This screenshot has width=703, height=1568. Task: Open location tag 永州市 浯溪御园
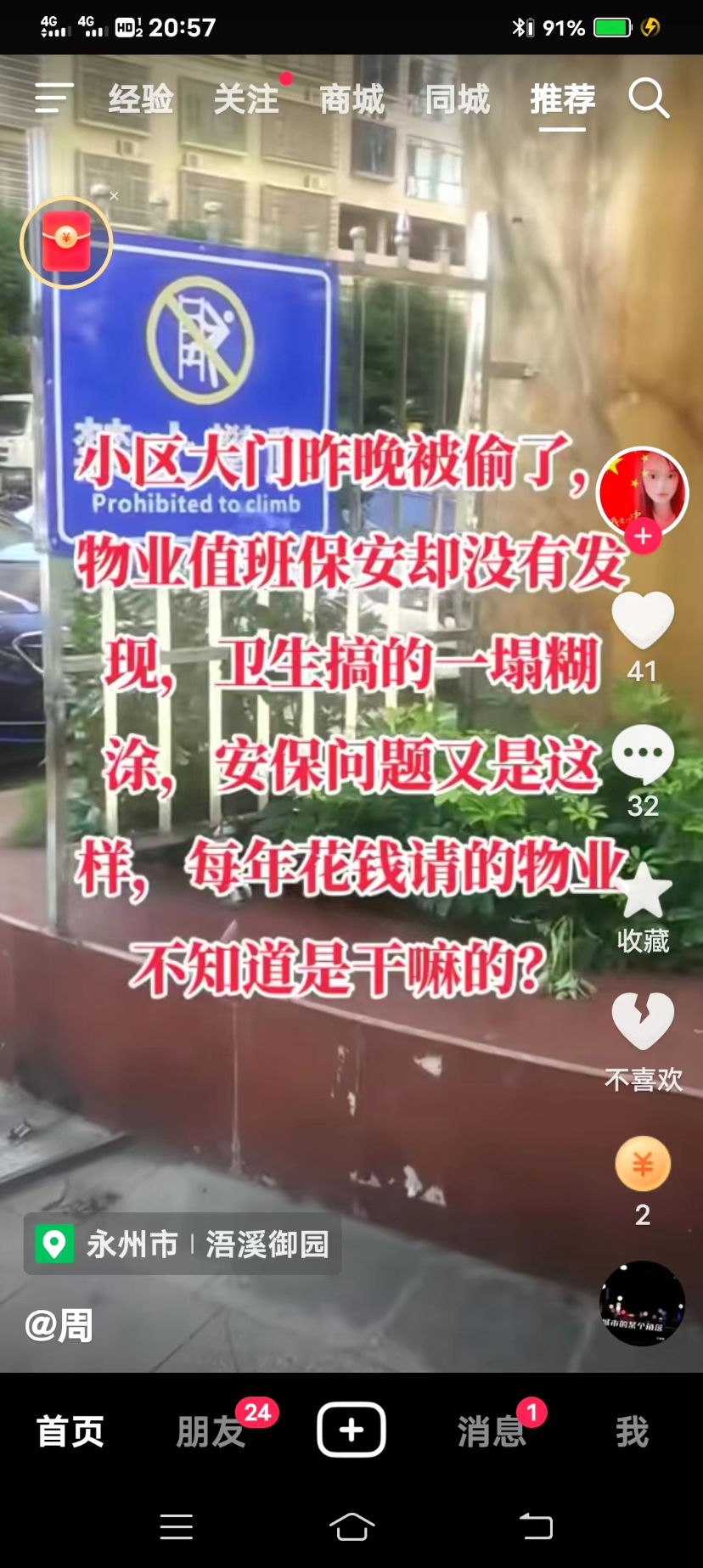coord(183,1245)
